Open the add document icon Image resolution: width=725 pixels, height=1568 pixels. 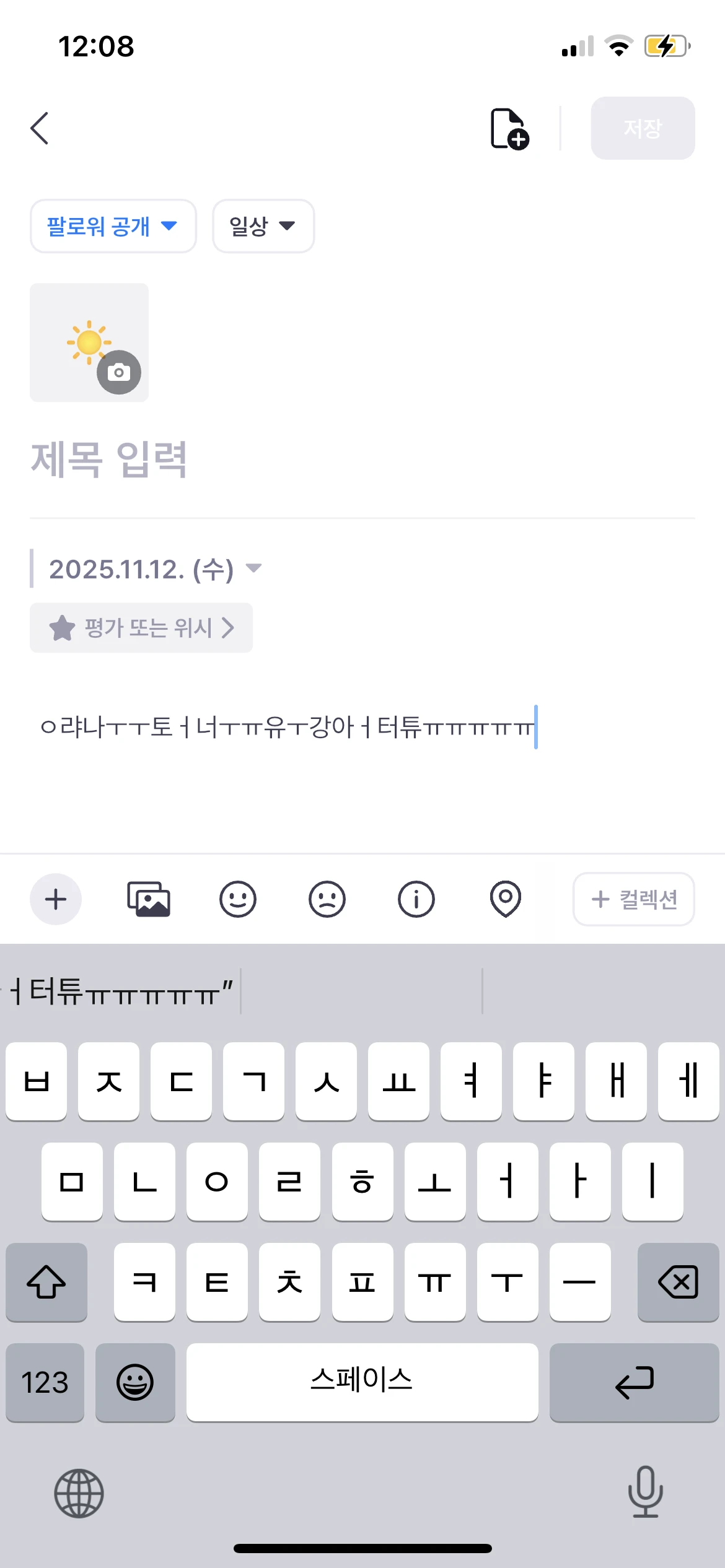(509, 129)
